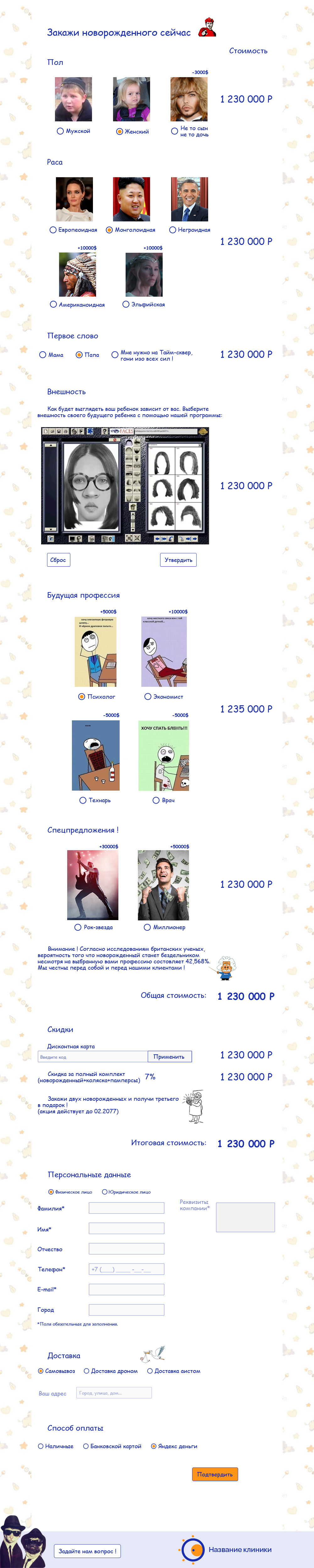The width and height of the screenshot is (314, 1568).
Task: Tap the Сброс button
Action: (58, 560)
